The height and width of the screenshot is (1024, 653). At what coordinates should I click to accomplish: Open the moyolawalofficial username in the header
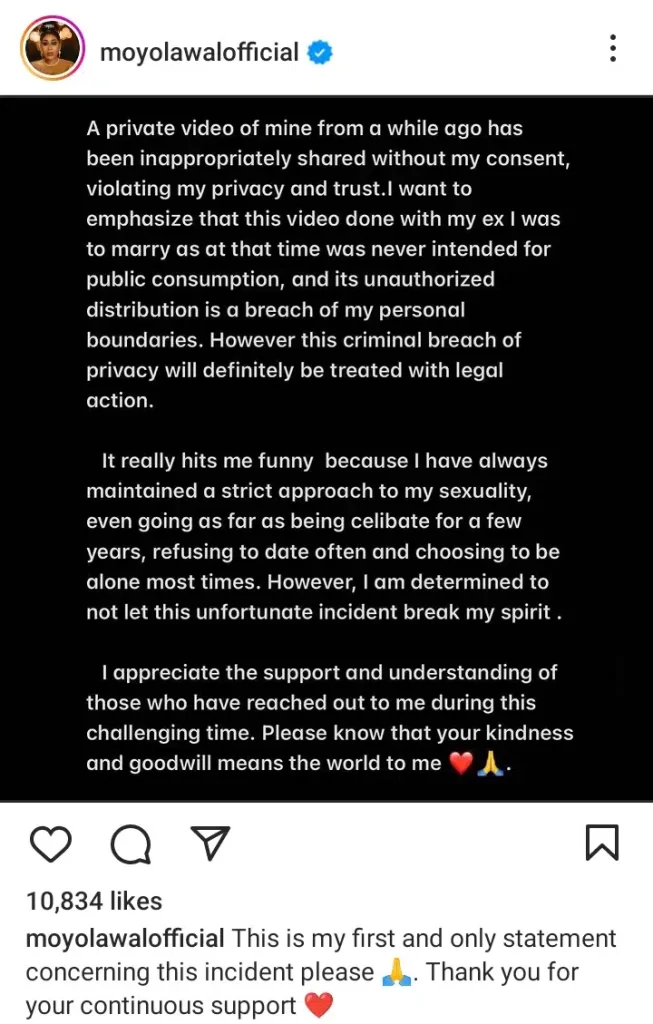click(x=199, y=51)
